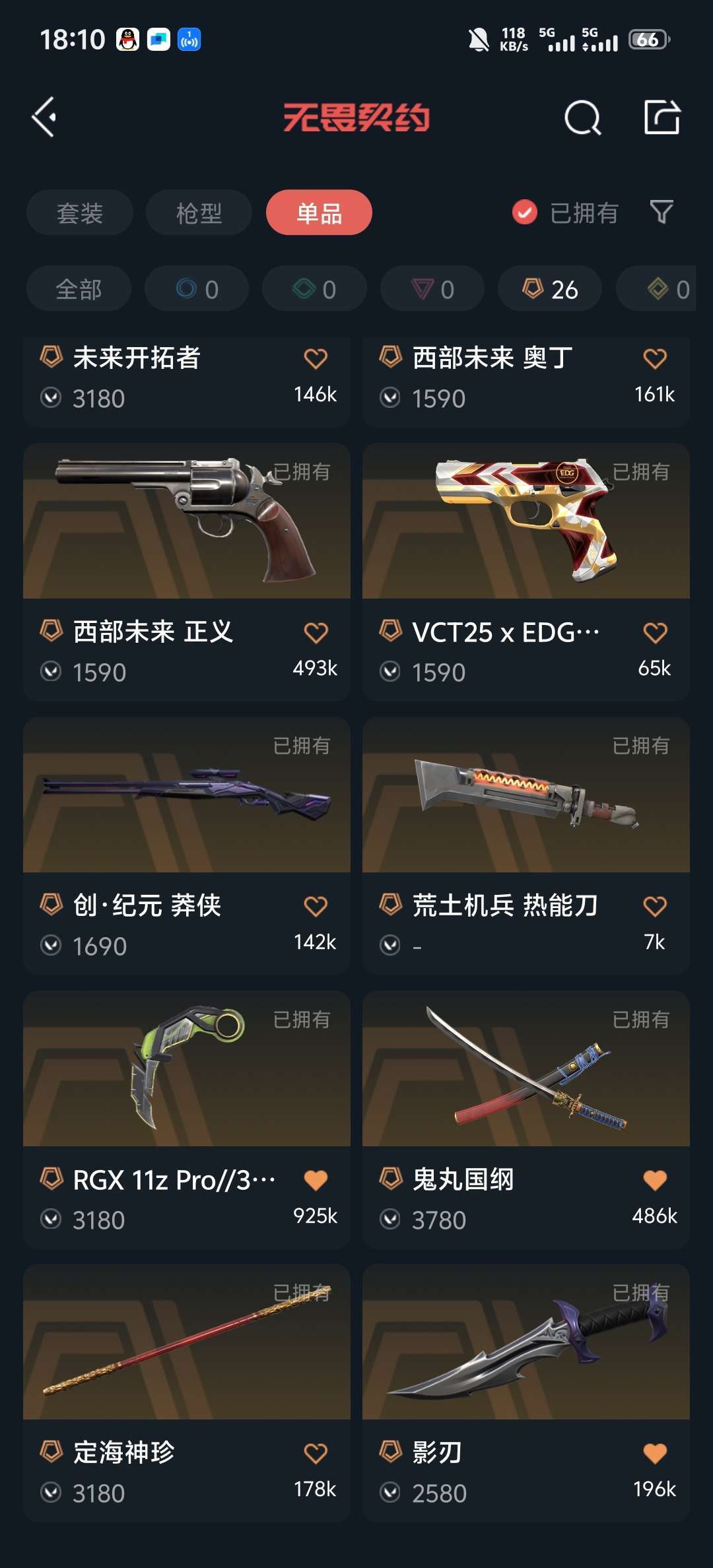The image size is (713, 1568).
Task: Switch to the 套装 tab
Action: (80, 212)
